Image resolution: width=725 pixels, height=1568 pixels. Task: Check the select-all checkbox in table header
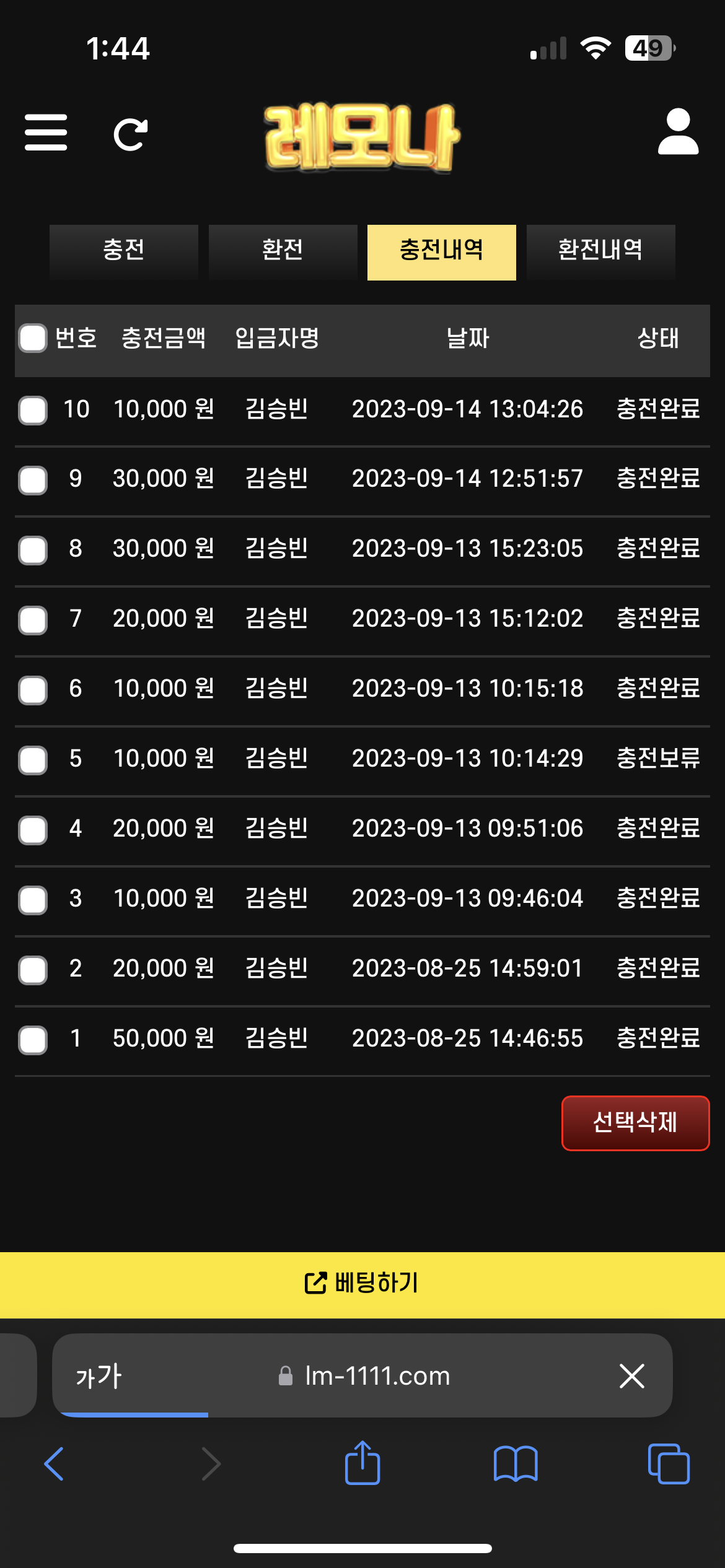coord(33,338)
